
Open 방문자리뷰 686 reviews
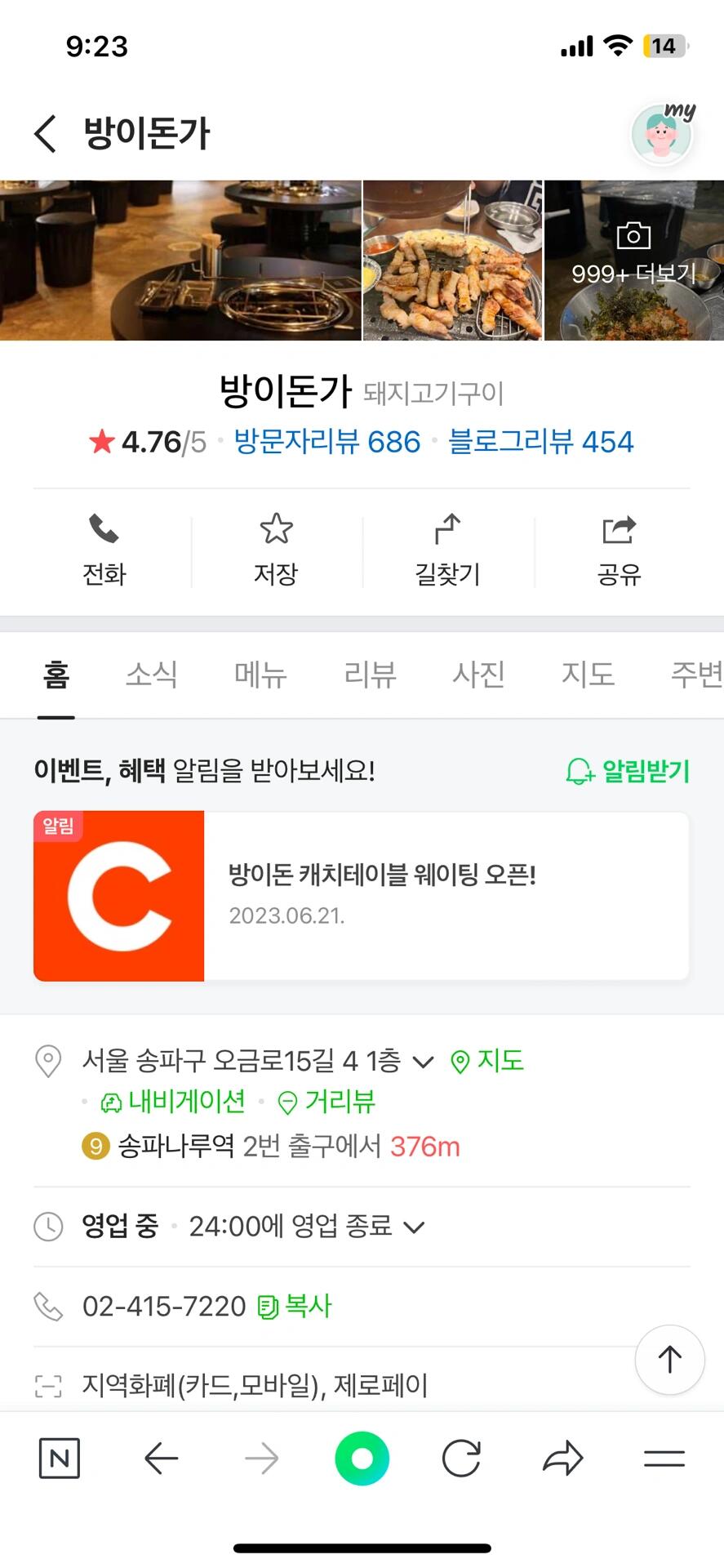pyautogui.click(x=326, y=442)
